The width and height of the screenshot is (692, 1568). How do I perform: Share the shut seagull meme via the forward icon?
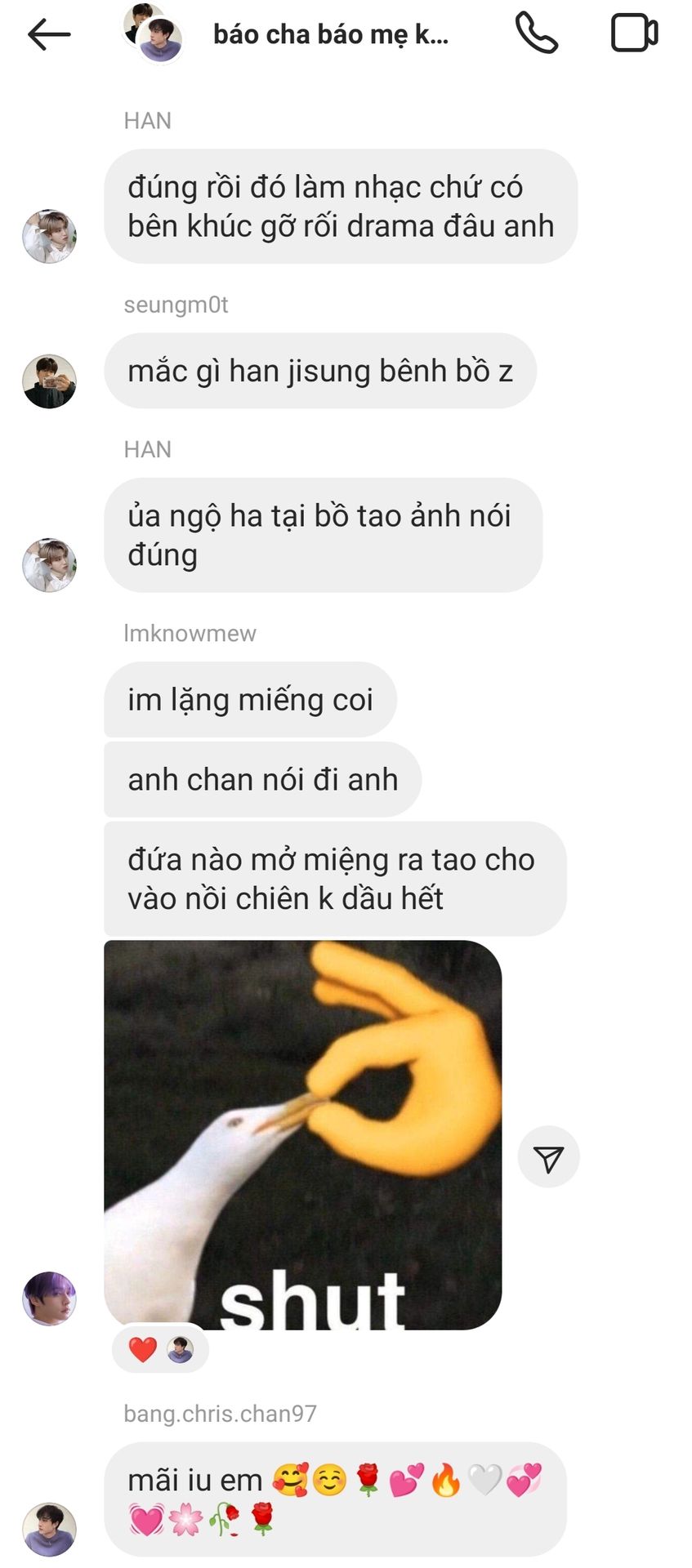pos(549,1157)
